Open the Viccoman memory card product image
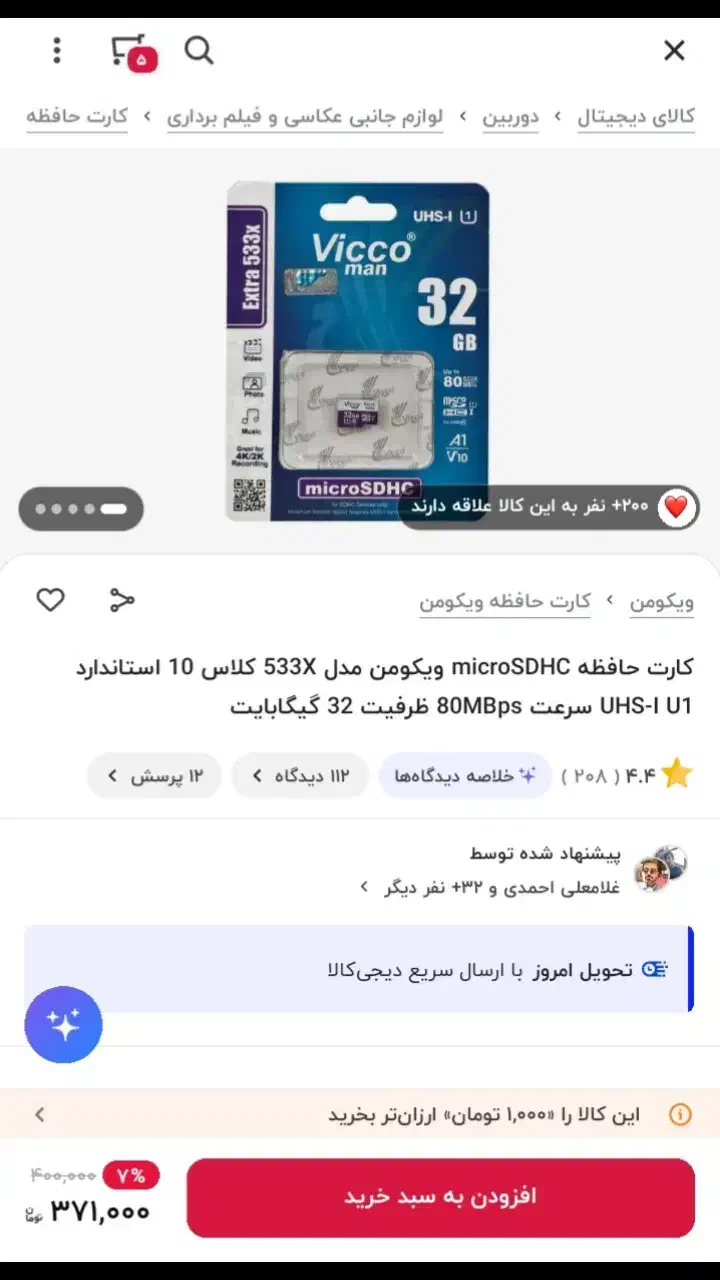The image size is (720, 1280). [358, 350]
